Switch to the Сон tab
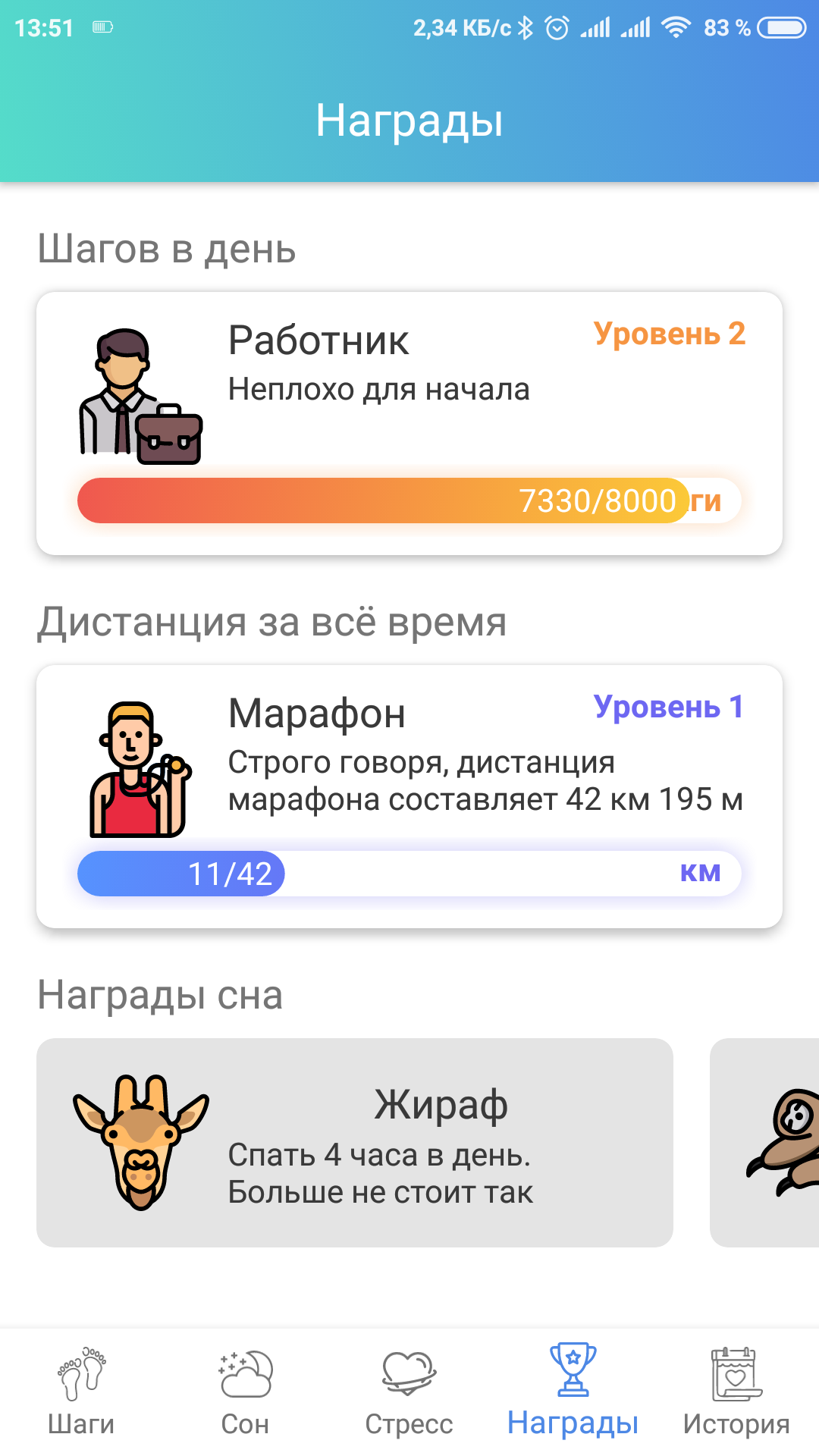 pyautogui.click(x=244, y=1395)
